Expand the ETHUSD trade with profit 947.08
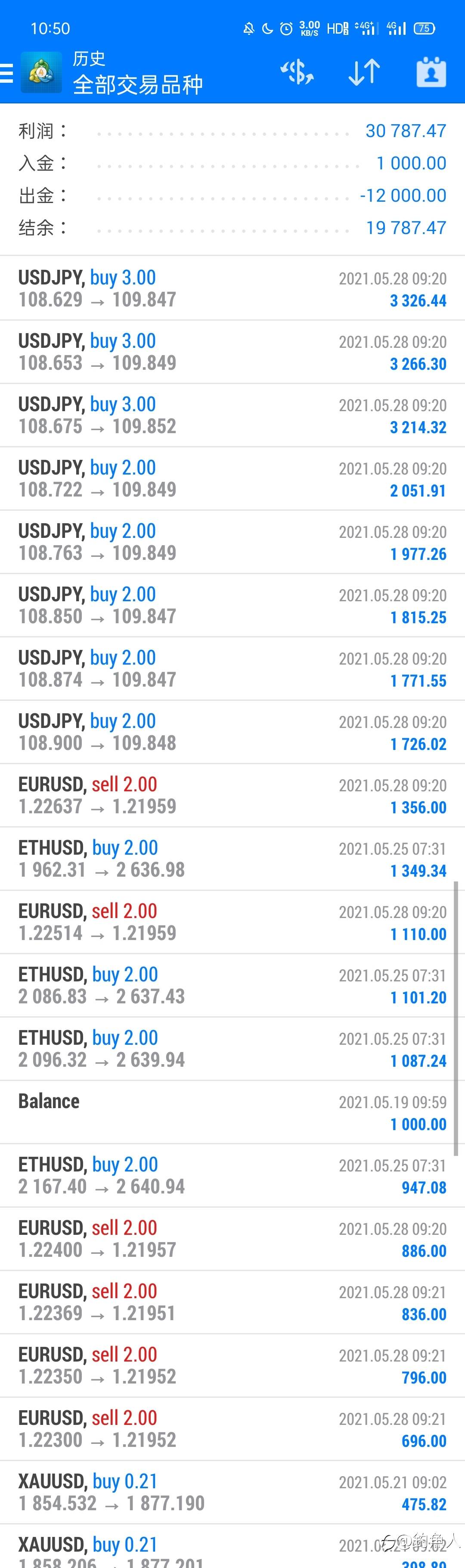 (x=232, y=1175)
